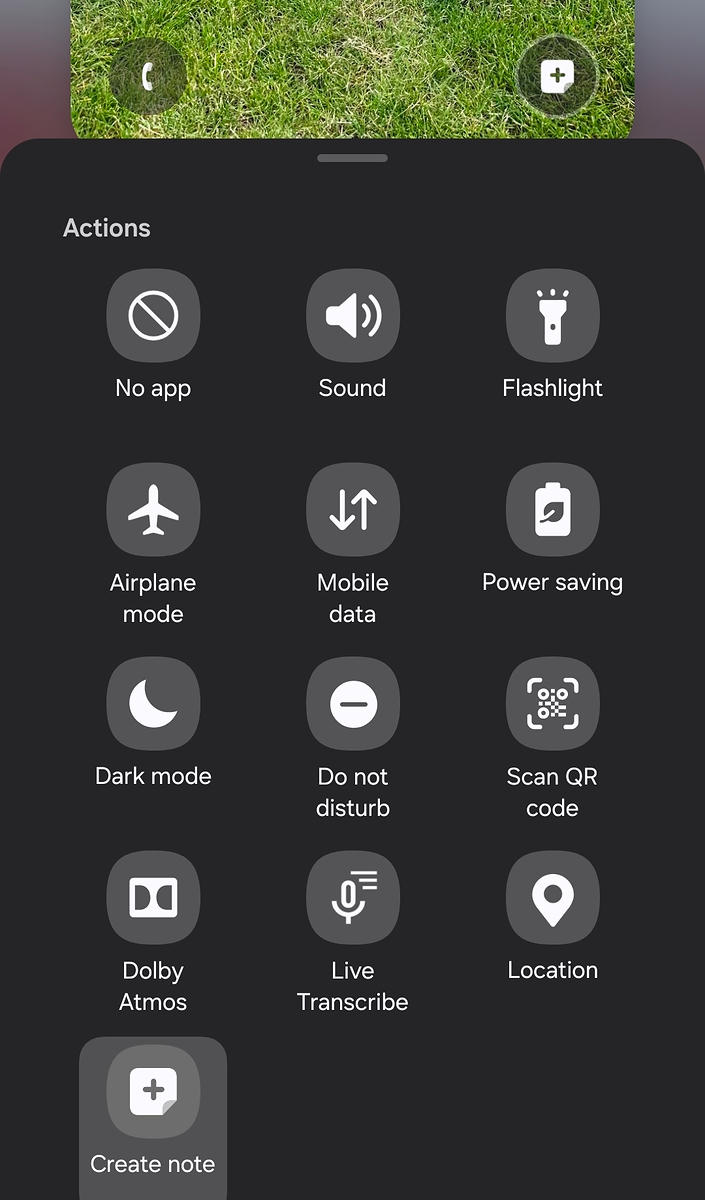Tap the note shortcut in the preview
Screen dimensions: 705x1200
(x=557, y=76)
